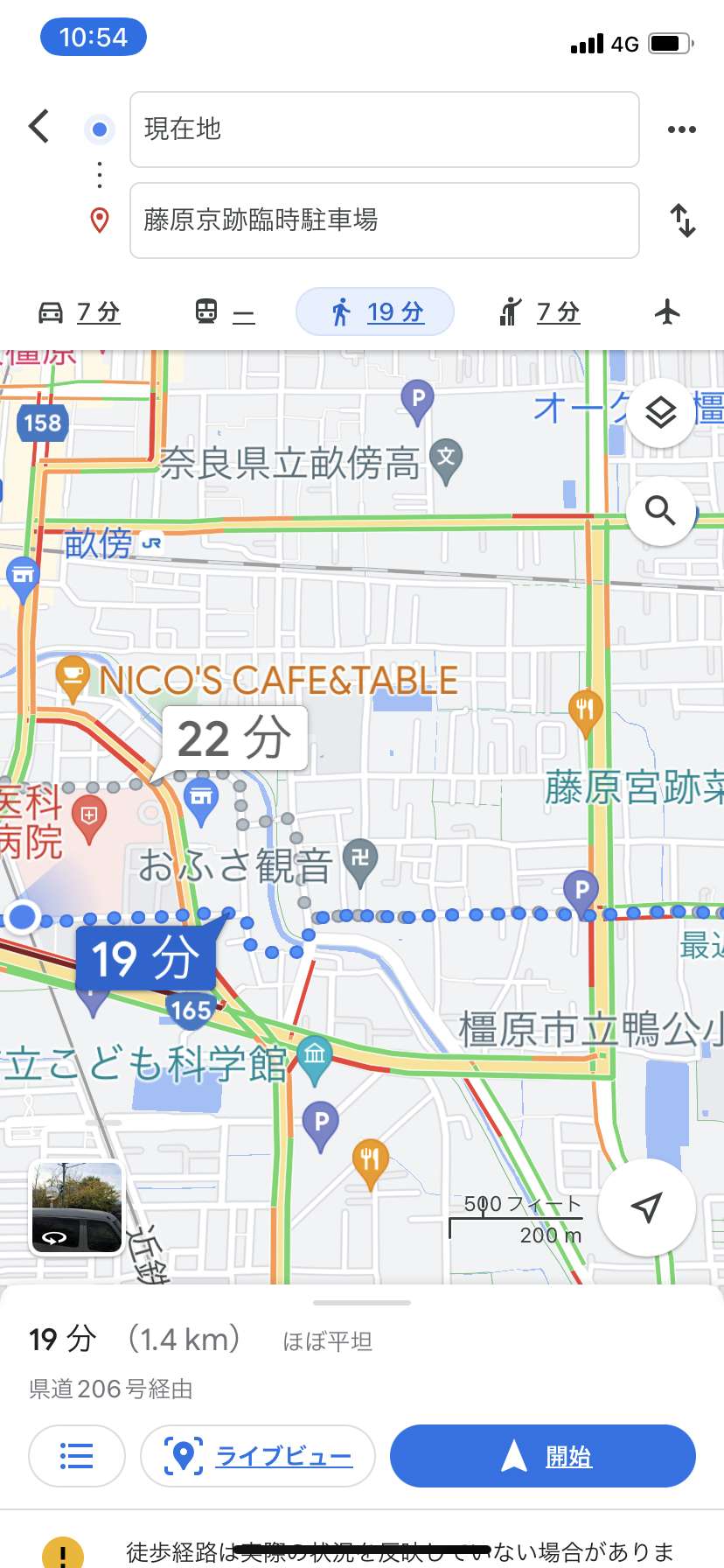Go back with the top-left arrow
This screenshot has width=724, height=1568.
click(x=39, y=127)
